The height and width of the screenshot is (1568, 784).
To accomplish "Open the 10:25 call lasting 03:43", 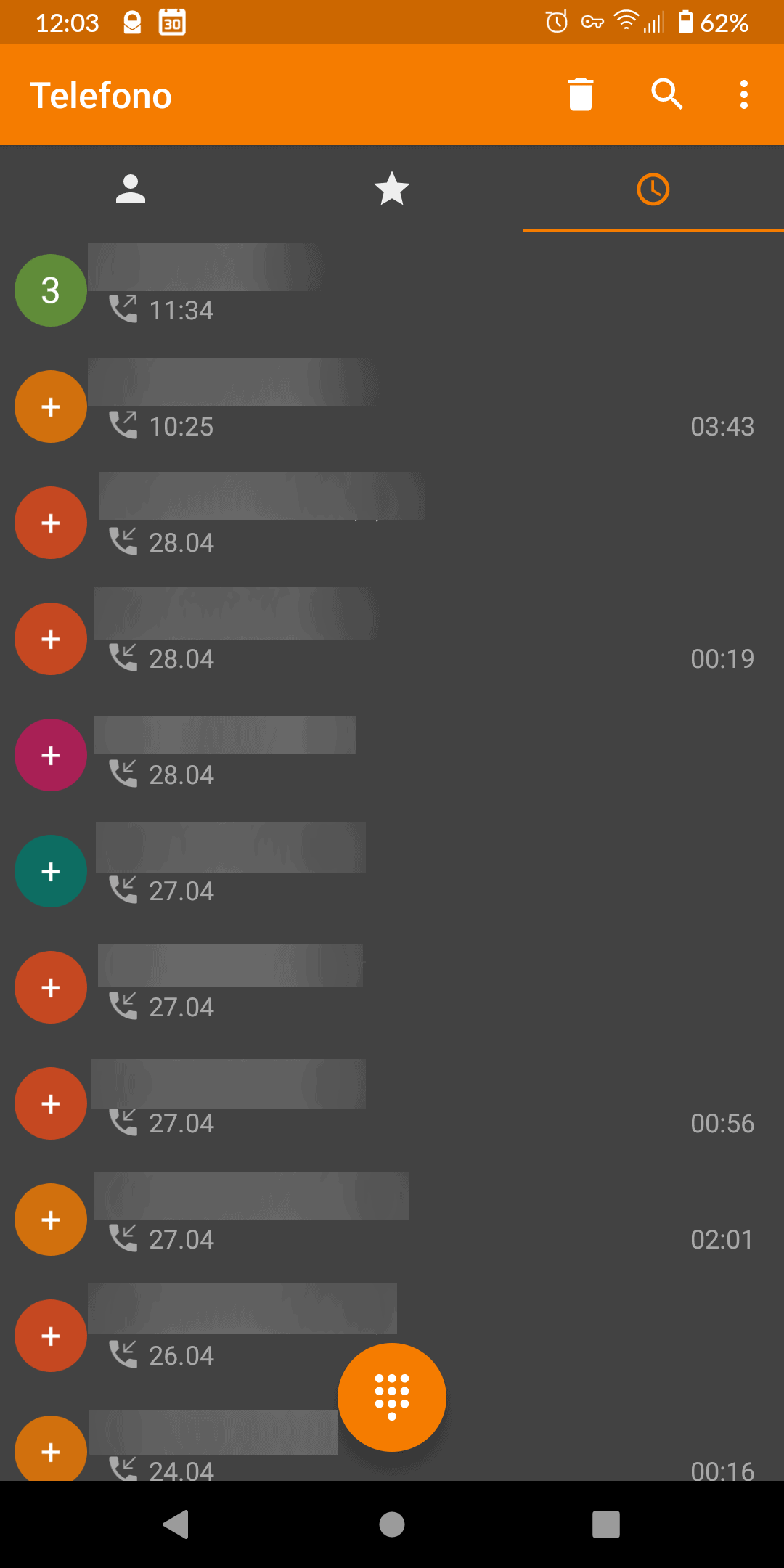I will (392, 407).
